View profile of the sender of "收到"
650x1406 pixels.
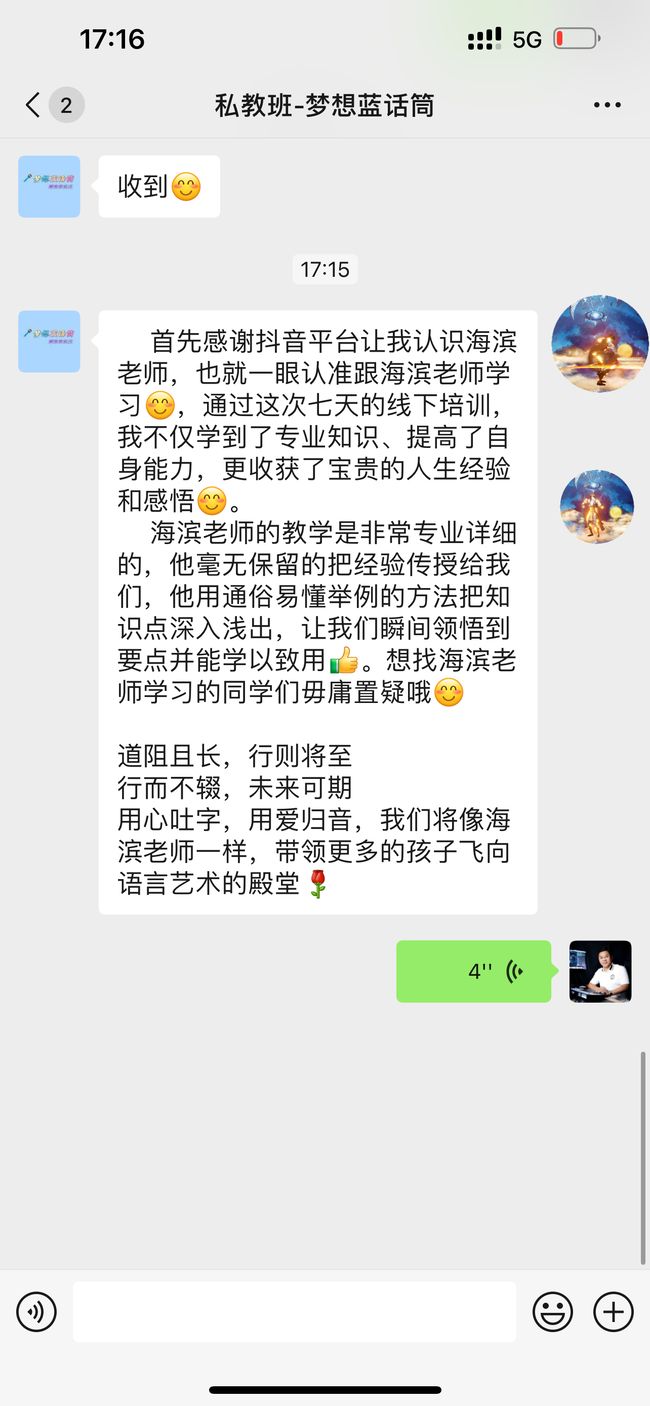coord(49,186)
